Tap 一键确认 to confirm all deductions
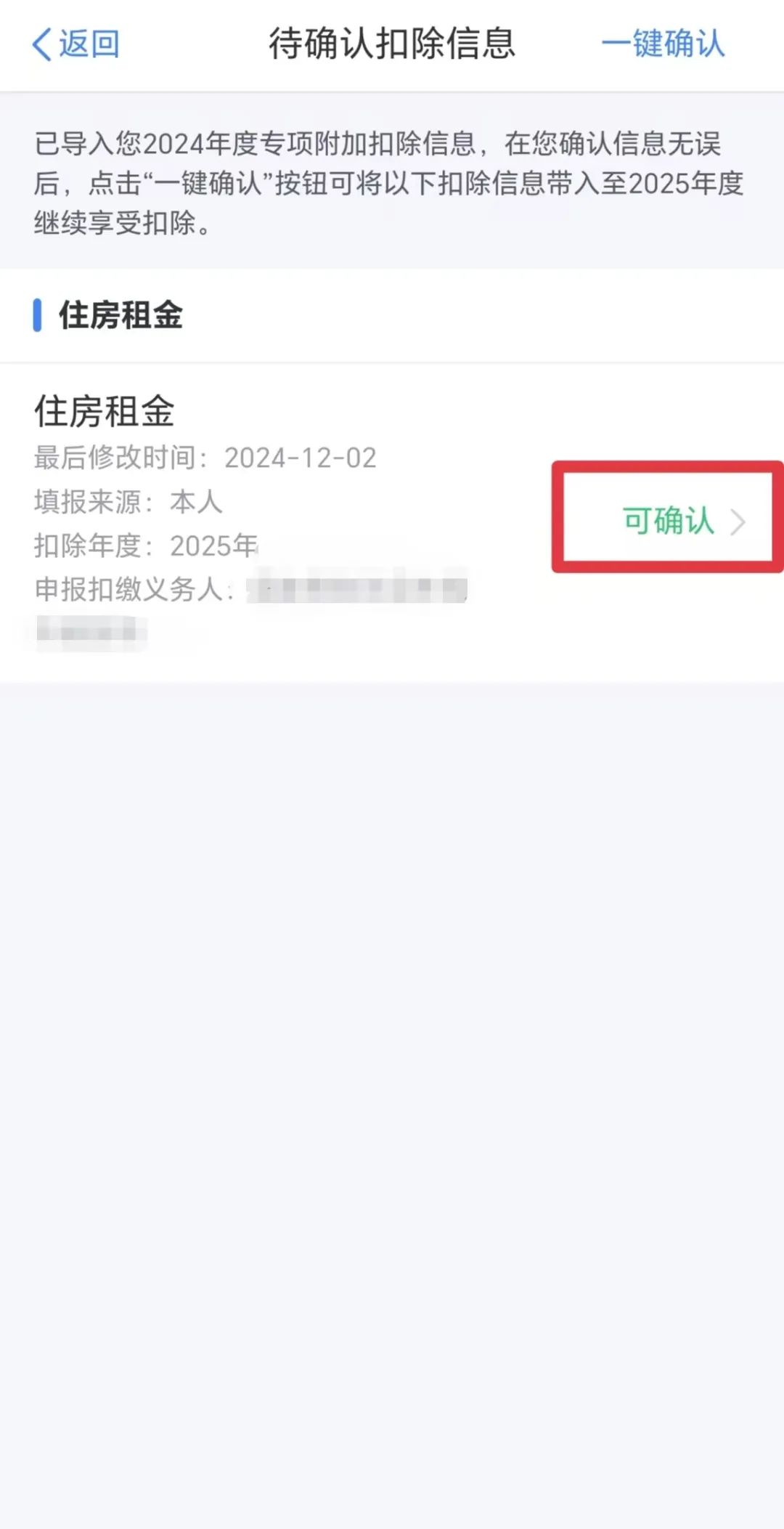Viewport: 784px width, 1529px height. pos(663,44)
